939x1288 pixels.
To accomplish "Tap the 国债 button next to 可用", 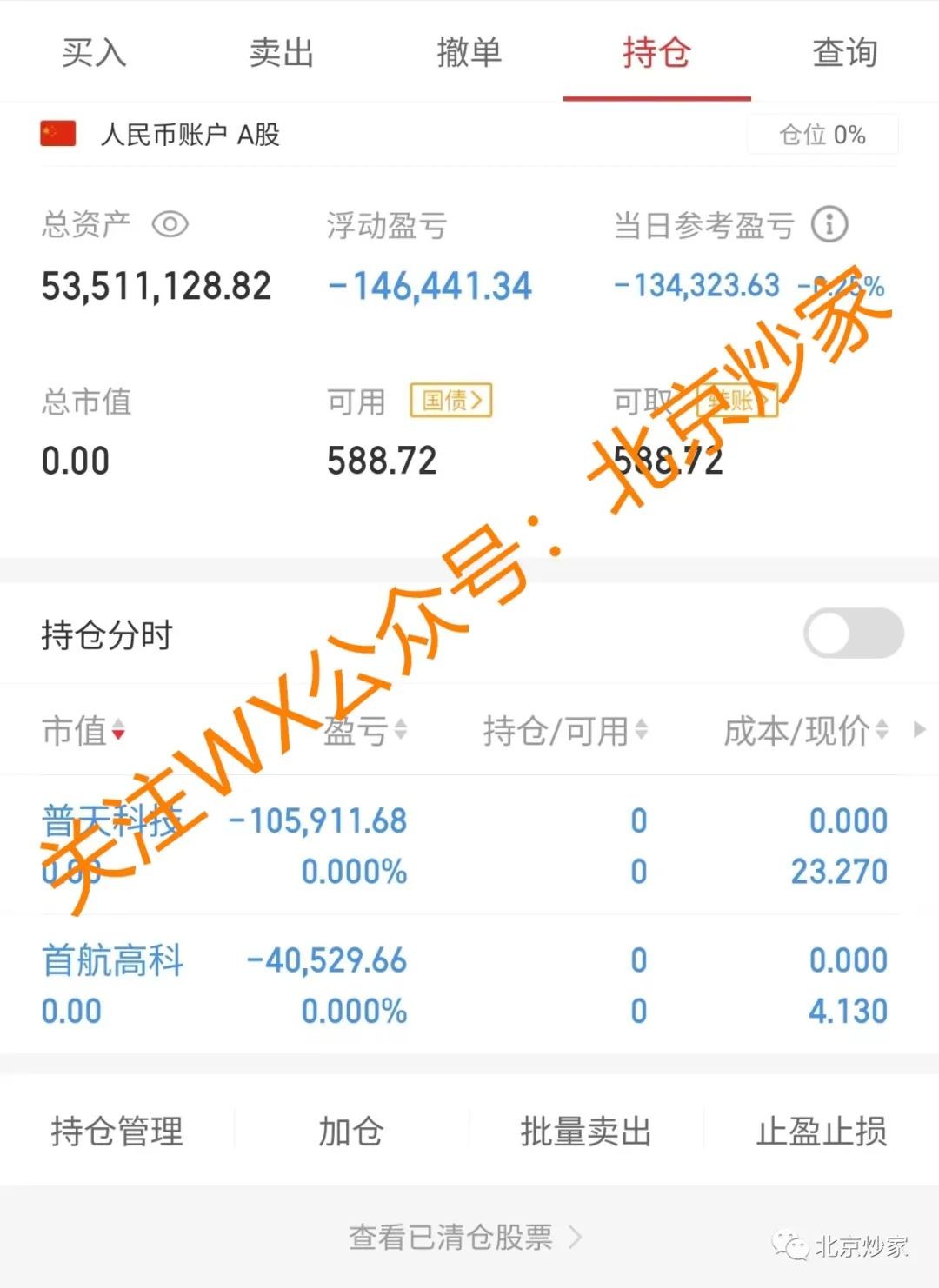I will tap(451, 401).
